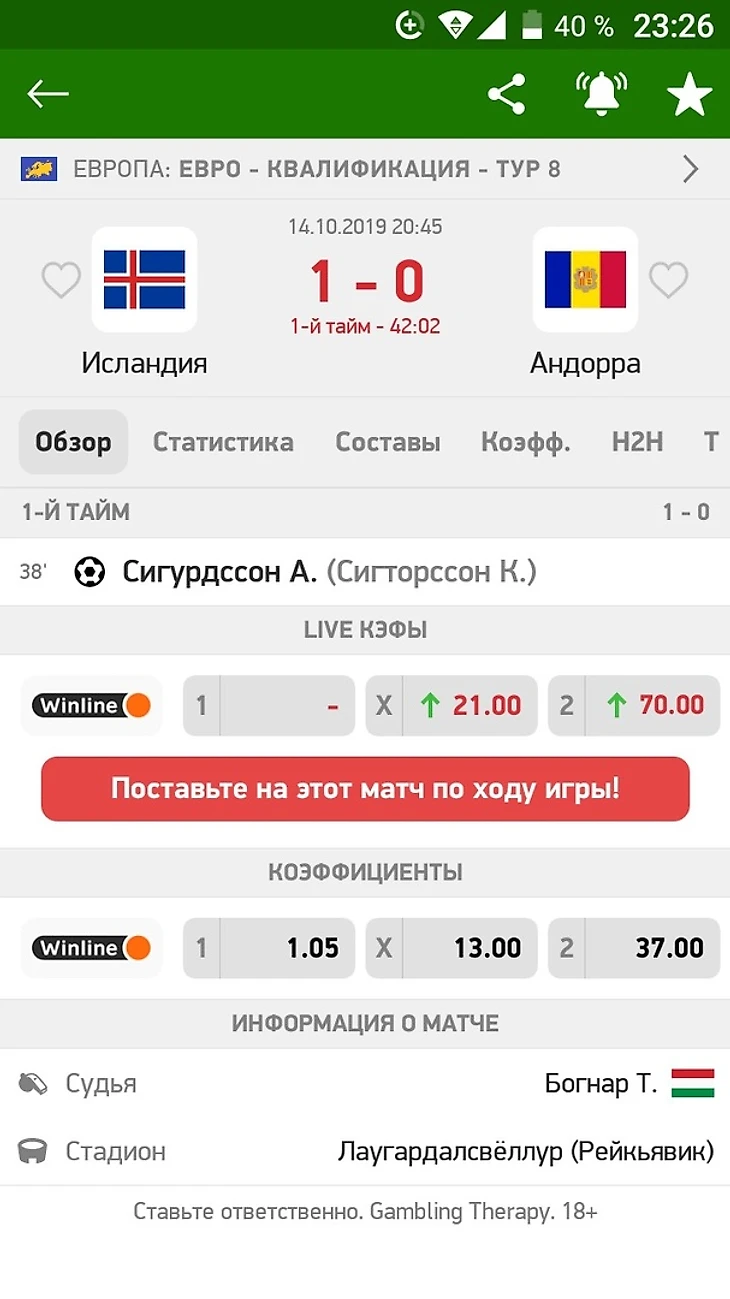Switch to the Коэфф. tab

526,442
